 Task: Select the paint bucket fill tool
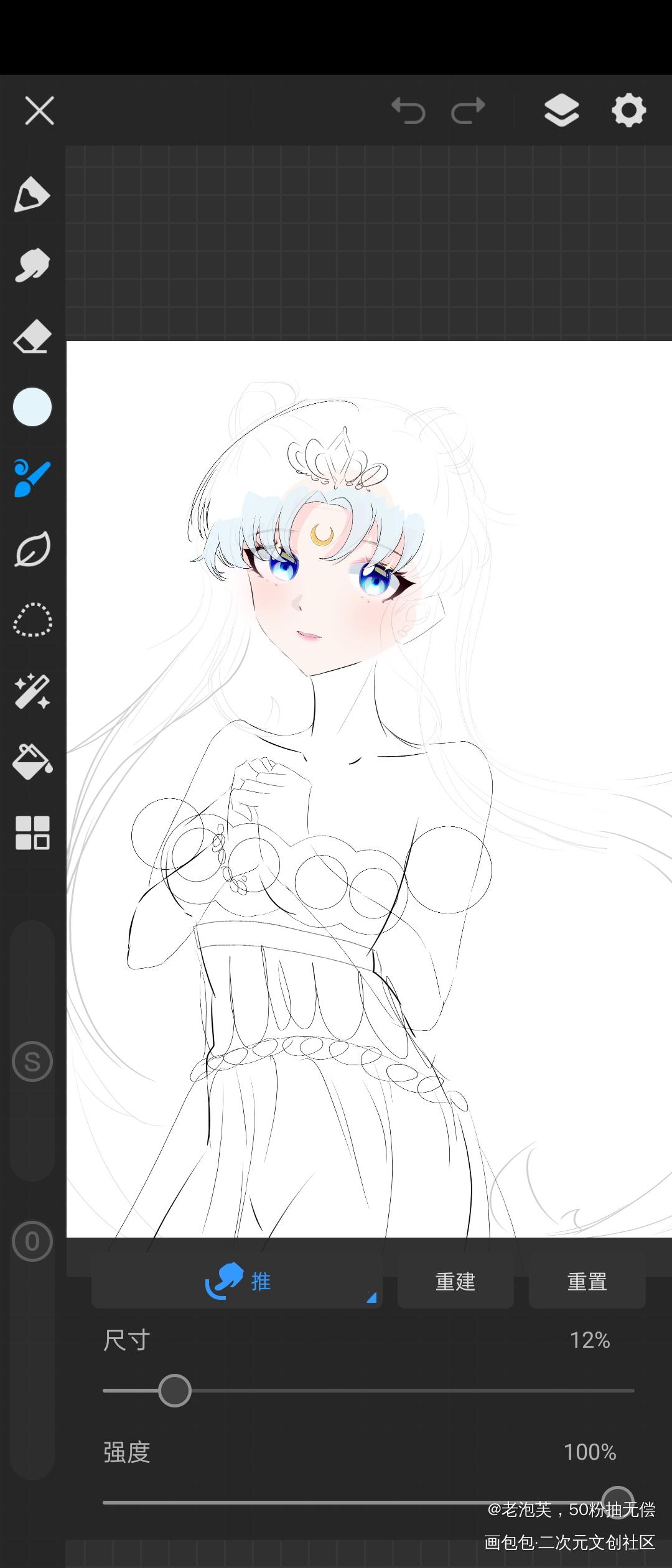(x=32, y=762)
